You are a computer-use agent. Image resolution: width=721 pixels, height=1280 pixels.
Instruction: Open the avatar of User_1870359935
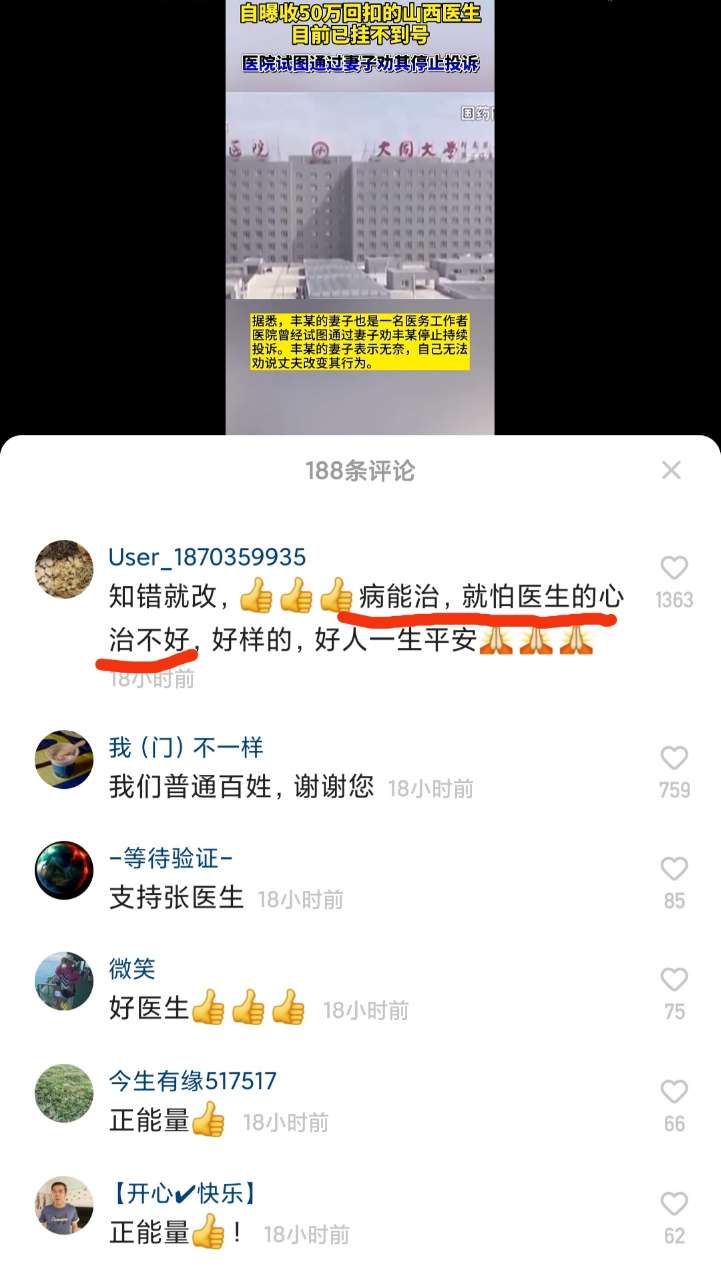(x=64, y=569)
